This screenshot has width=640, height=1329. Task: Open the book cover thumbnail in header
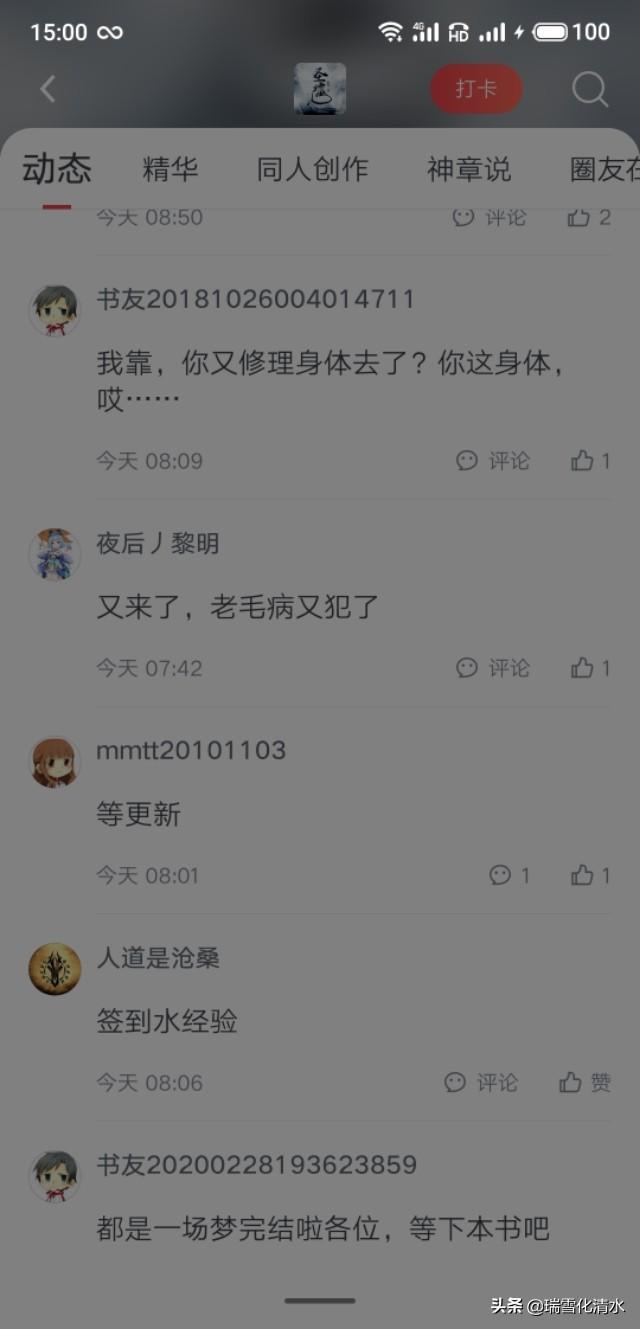tap(320, 89)
